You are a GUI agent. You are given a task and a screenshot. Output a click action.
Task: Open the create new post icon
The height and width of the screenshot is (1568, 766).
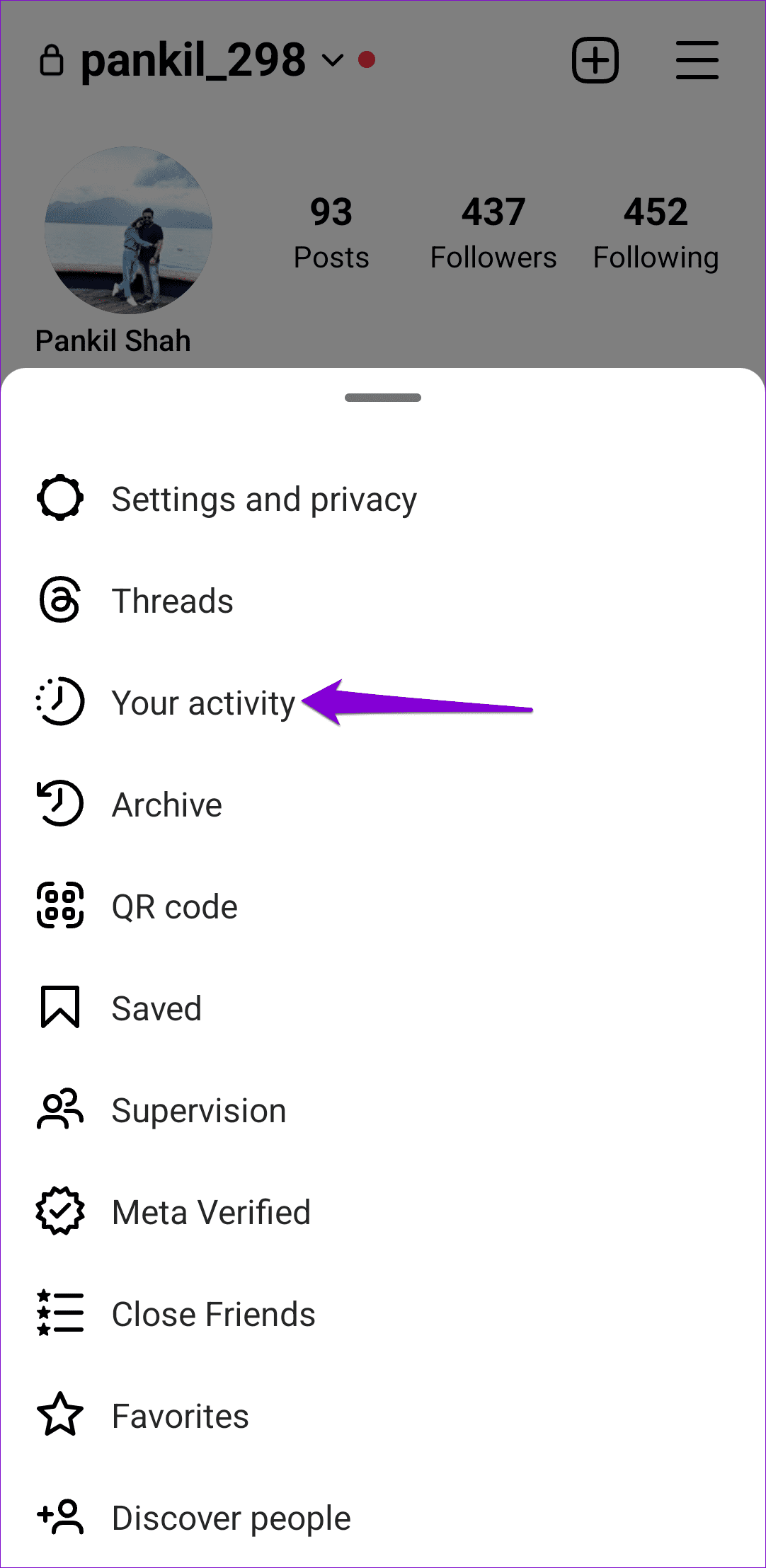click(595, 60)
